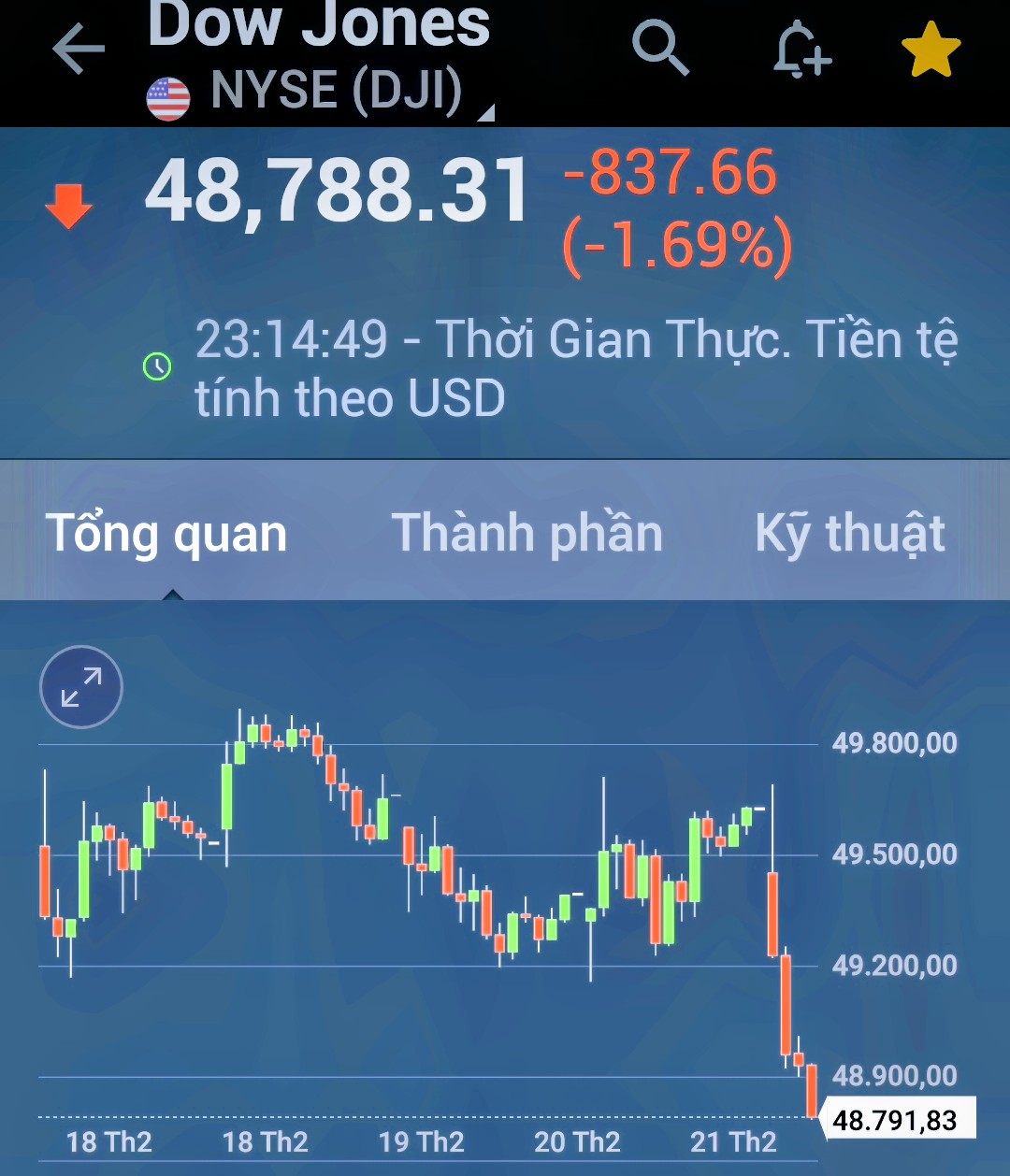Switch to the Thành phần tab

coord(527,534)
